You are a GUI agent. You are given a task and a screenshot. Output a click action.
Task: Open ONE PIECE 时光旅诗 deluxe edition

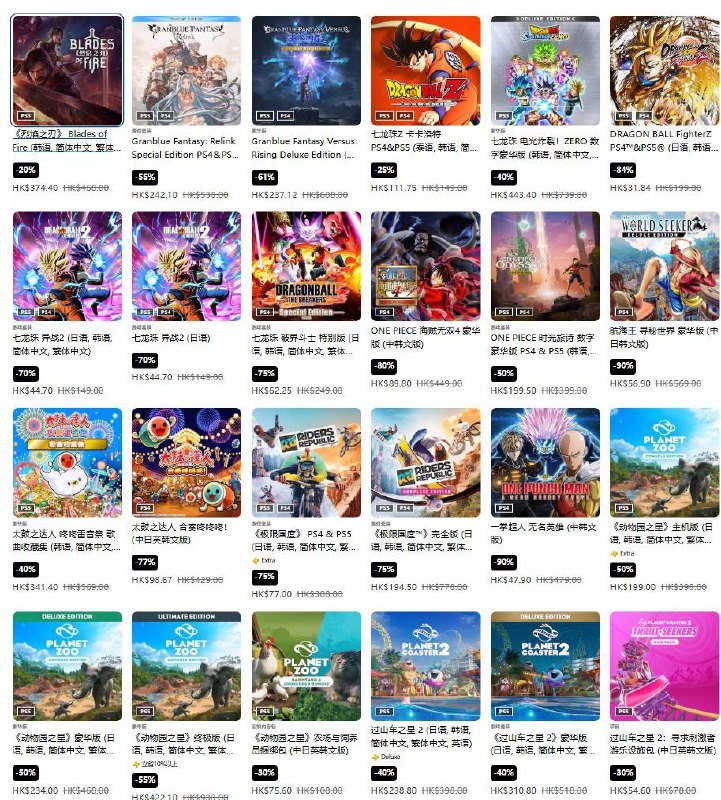[545, 265]
